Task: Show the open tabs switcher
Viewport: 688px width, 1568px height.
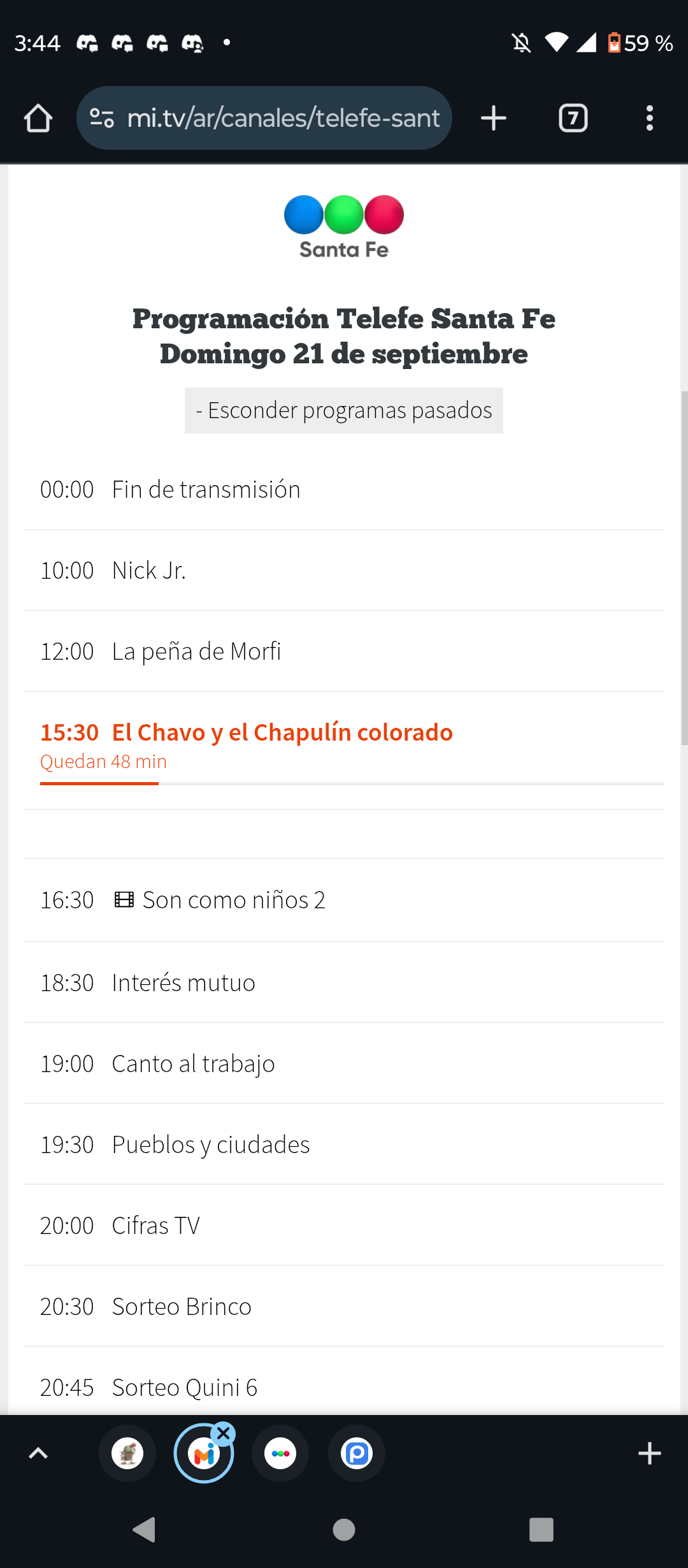Action: [x=573, y=119]
